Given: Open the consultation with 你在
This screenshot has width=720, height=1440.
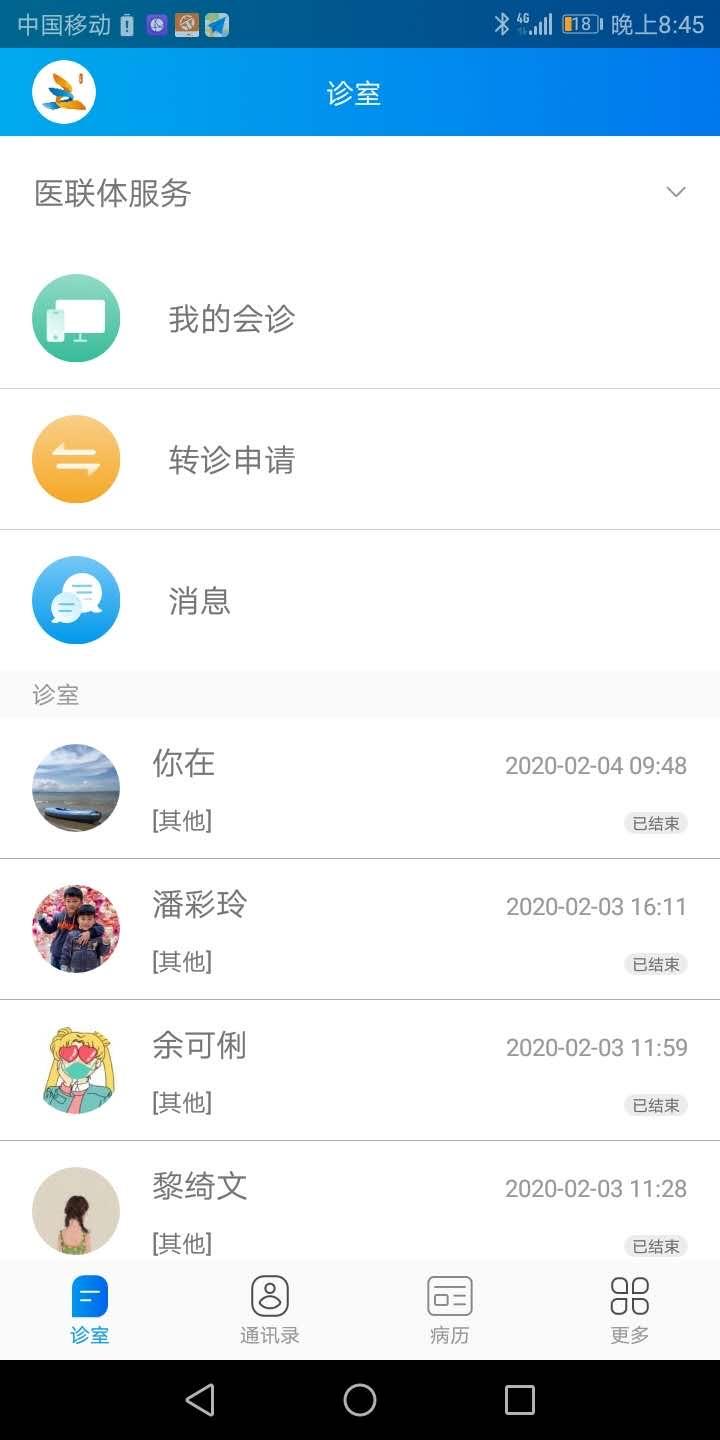Looking at the screenshot, I should 360,788.
